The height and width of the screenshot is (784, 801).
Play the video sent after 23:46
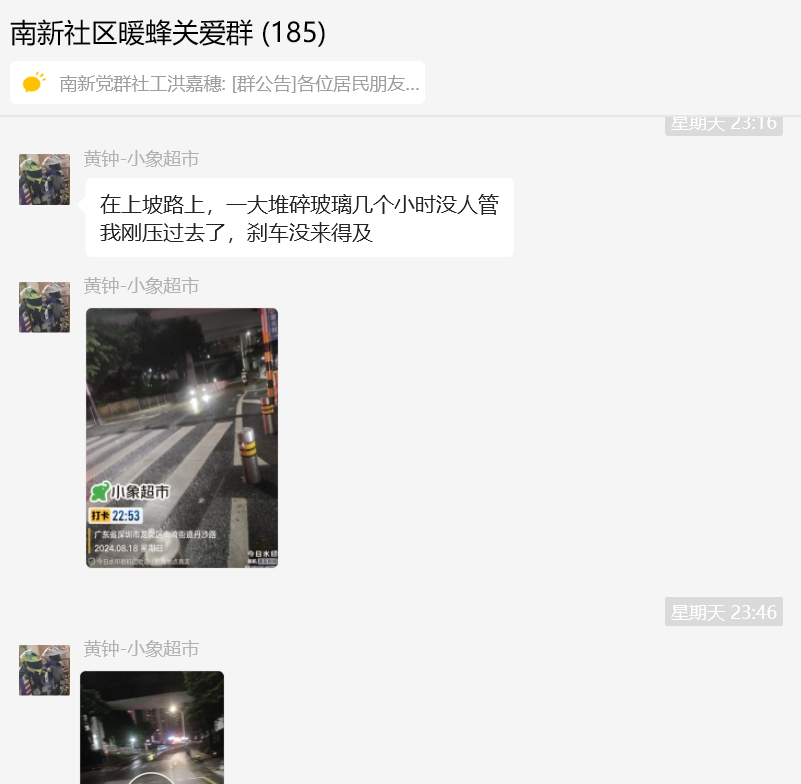click(x=152, y=730)
